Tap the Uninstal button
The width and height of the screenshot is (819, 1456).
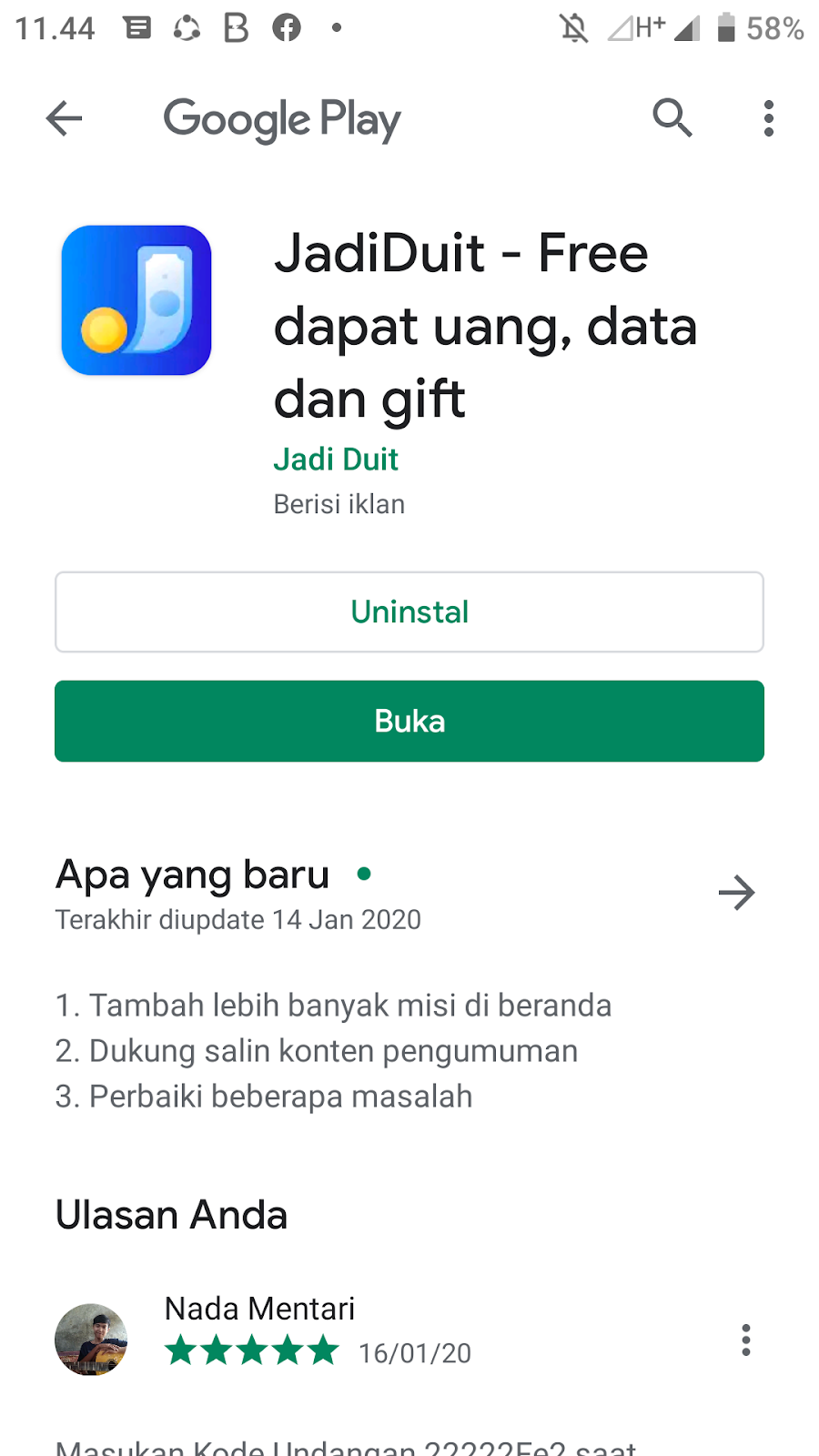(409, 612)
